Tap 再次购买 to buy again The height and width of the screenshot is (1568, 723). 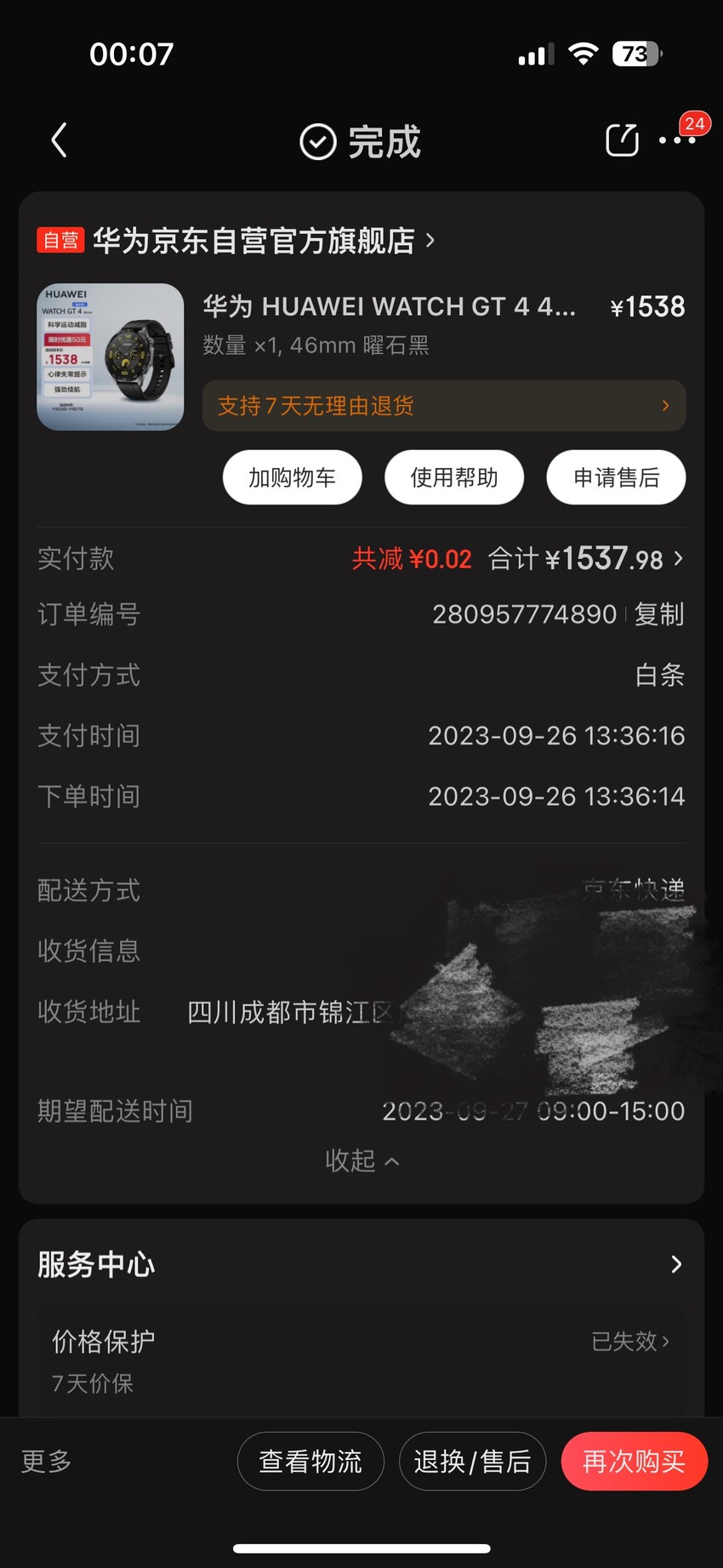[634, 1462]
